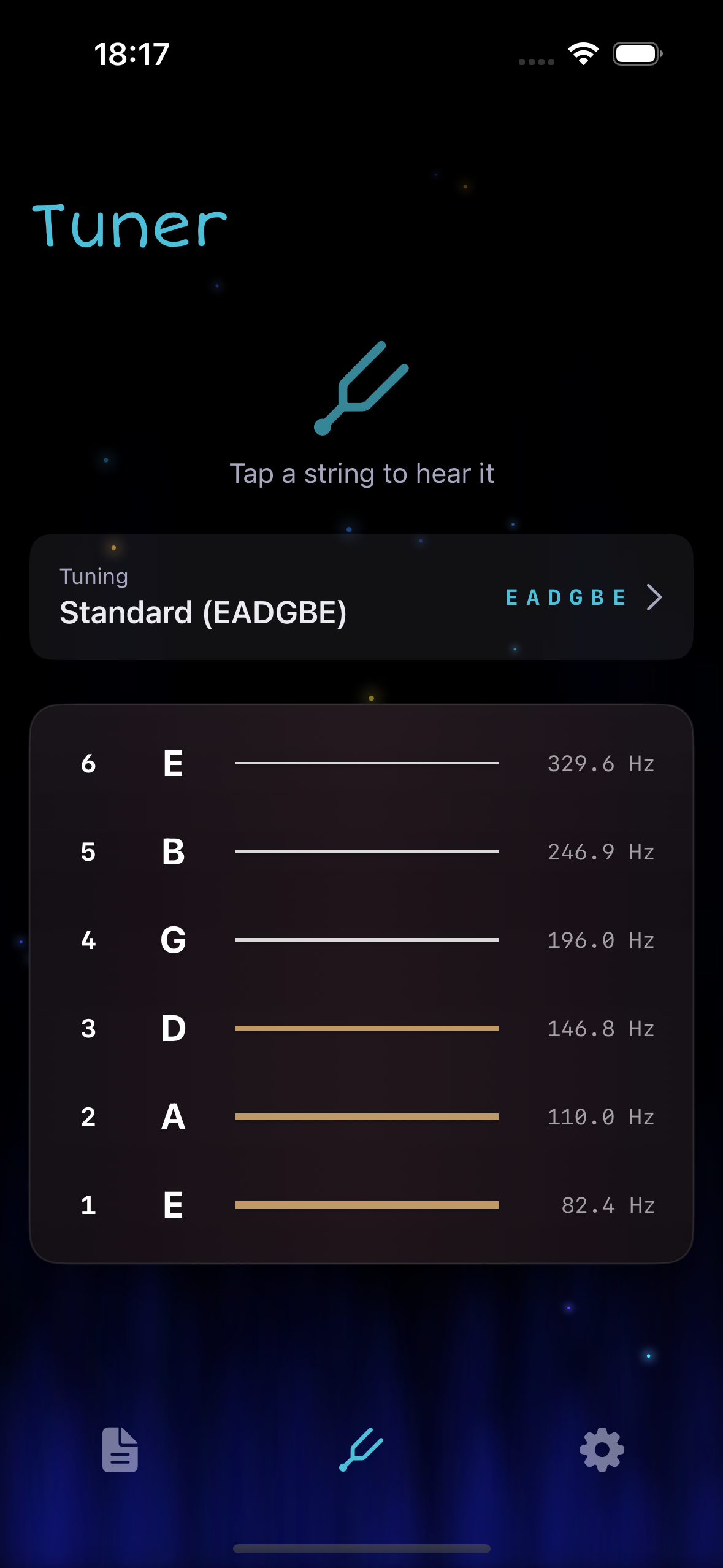Tap the frequency reading 146.8 Hz
This screenshot has width=723, height=1568.
(x=600, y=1028)
